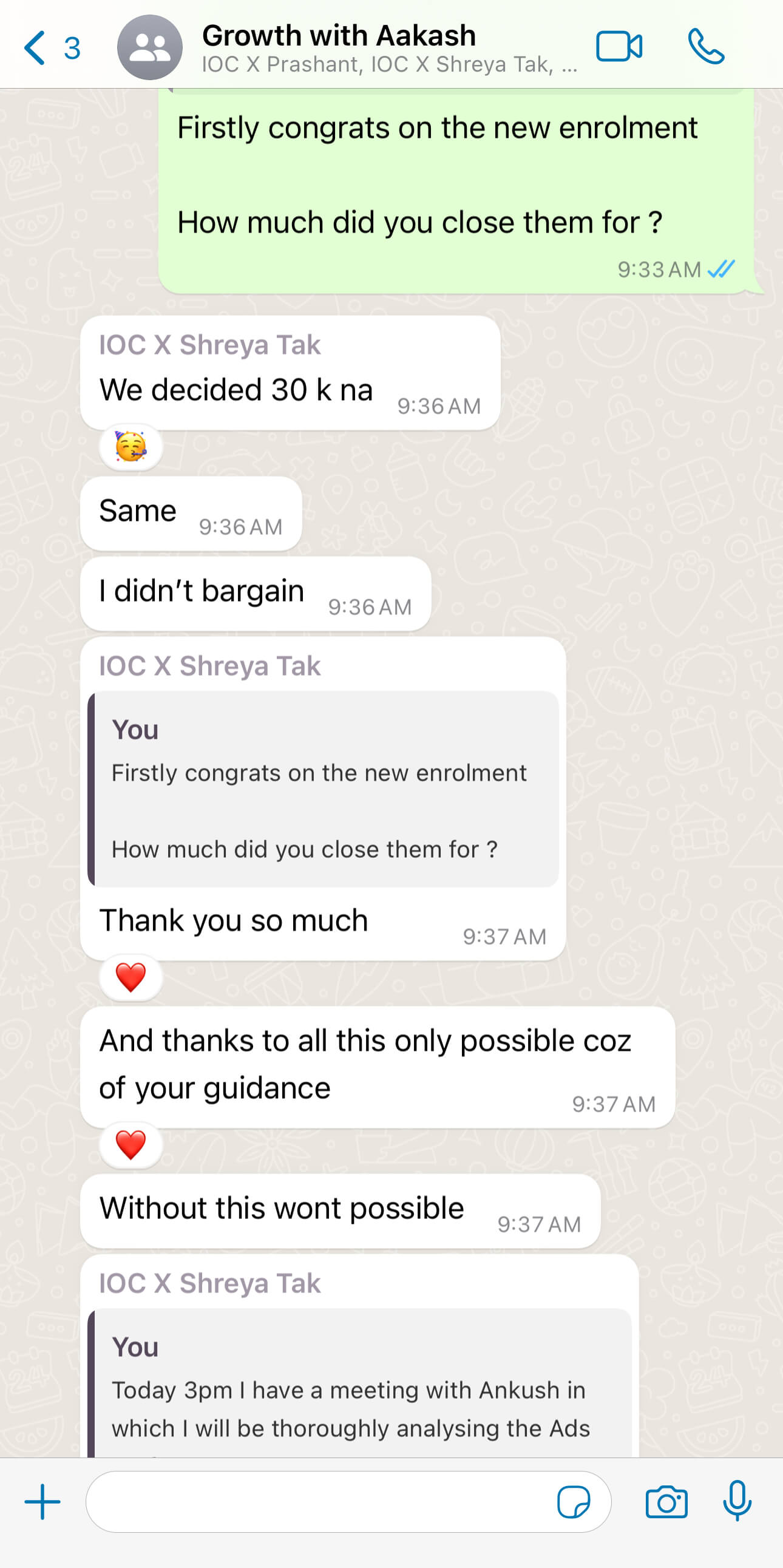Start a video call with the group
Image resolution: width=783 pixels, height=1568 pixels.
click(x=619, y=47)
